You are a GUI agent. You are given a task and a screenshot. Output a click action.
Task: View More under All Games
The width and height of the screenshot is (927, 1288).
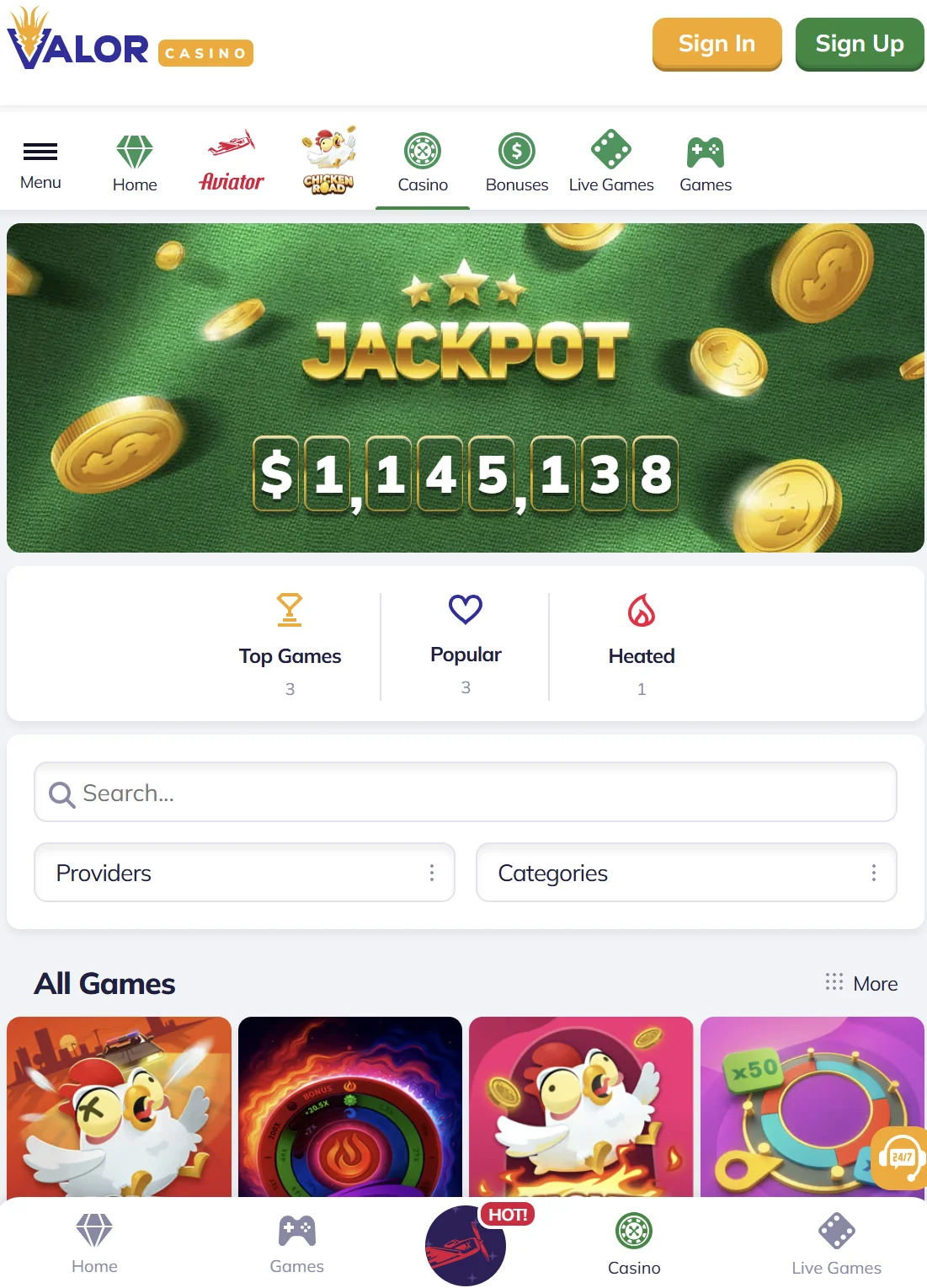point(862,983)
